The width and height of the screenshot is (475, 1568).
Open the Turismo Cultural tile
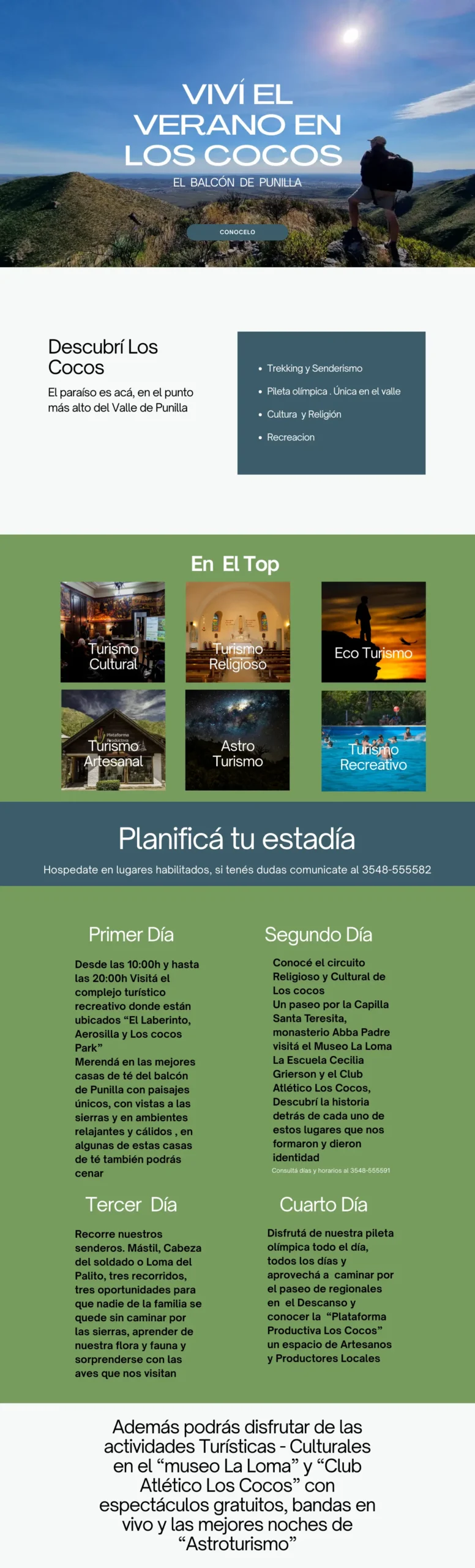coord(113,631)
